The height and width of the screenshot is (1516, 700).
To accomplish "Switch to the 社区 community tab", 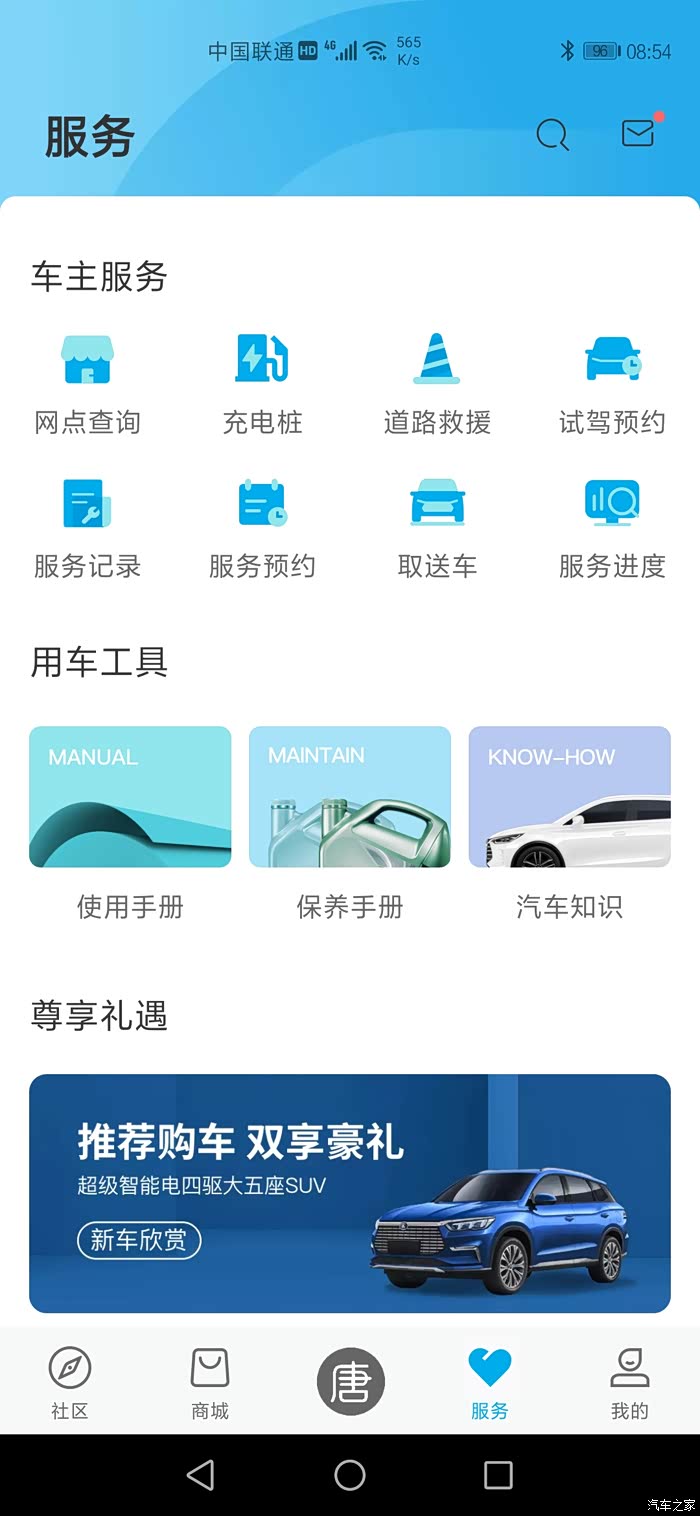I will tap(70, 1383).
